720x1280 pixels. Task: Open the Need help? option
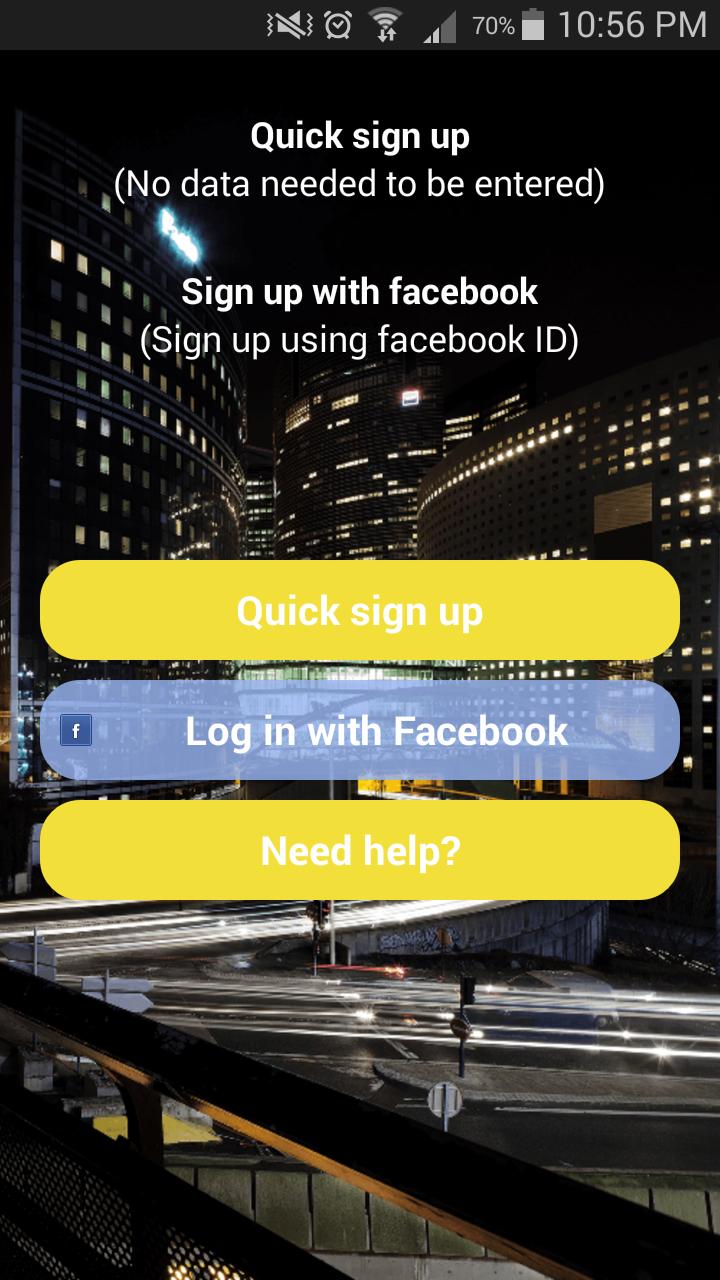point(360,850)
